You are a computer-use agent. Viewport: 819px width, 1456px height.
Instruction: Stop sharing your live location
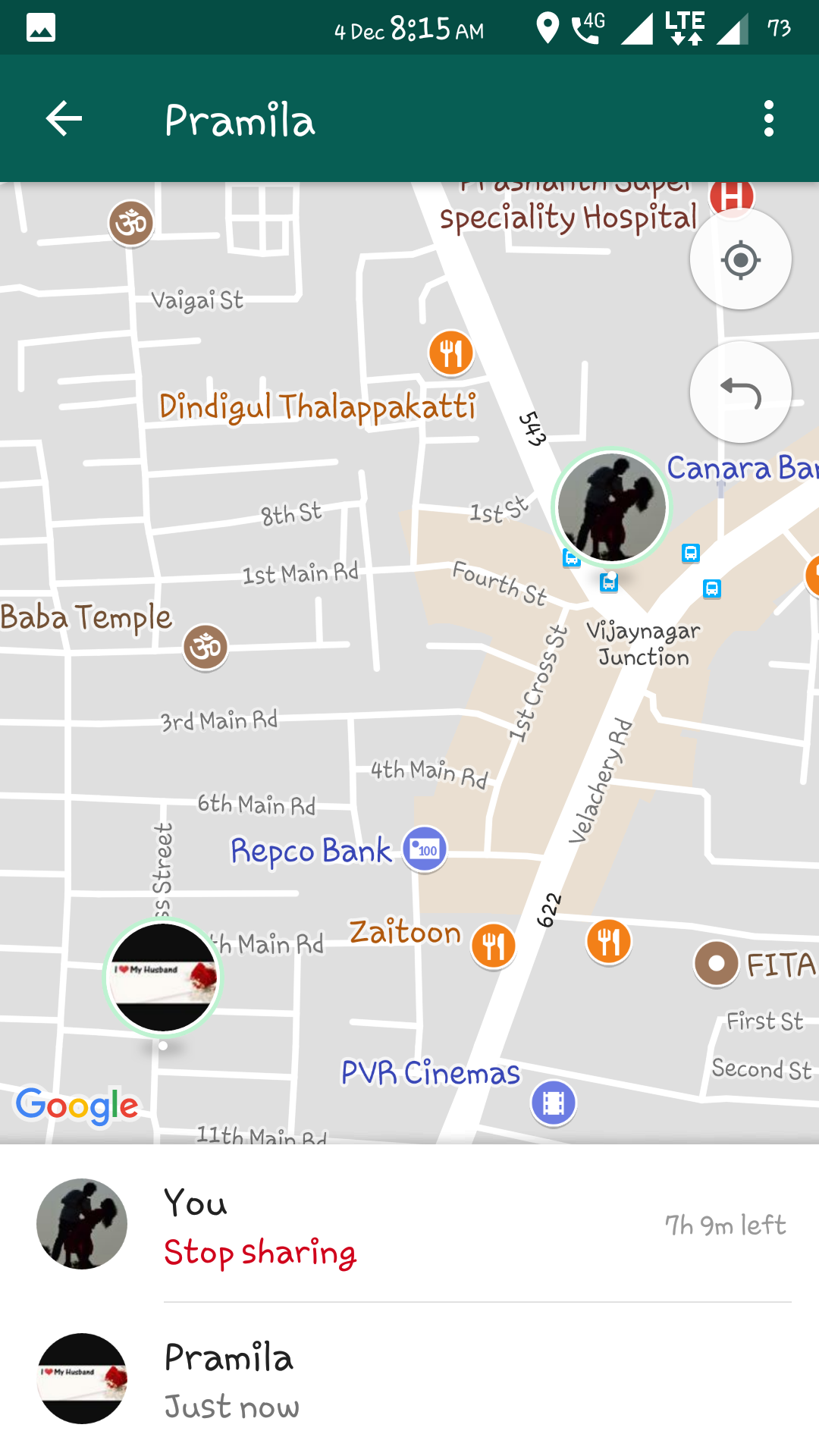(x=260, y=1252)
